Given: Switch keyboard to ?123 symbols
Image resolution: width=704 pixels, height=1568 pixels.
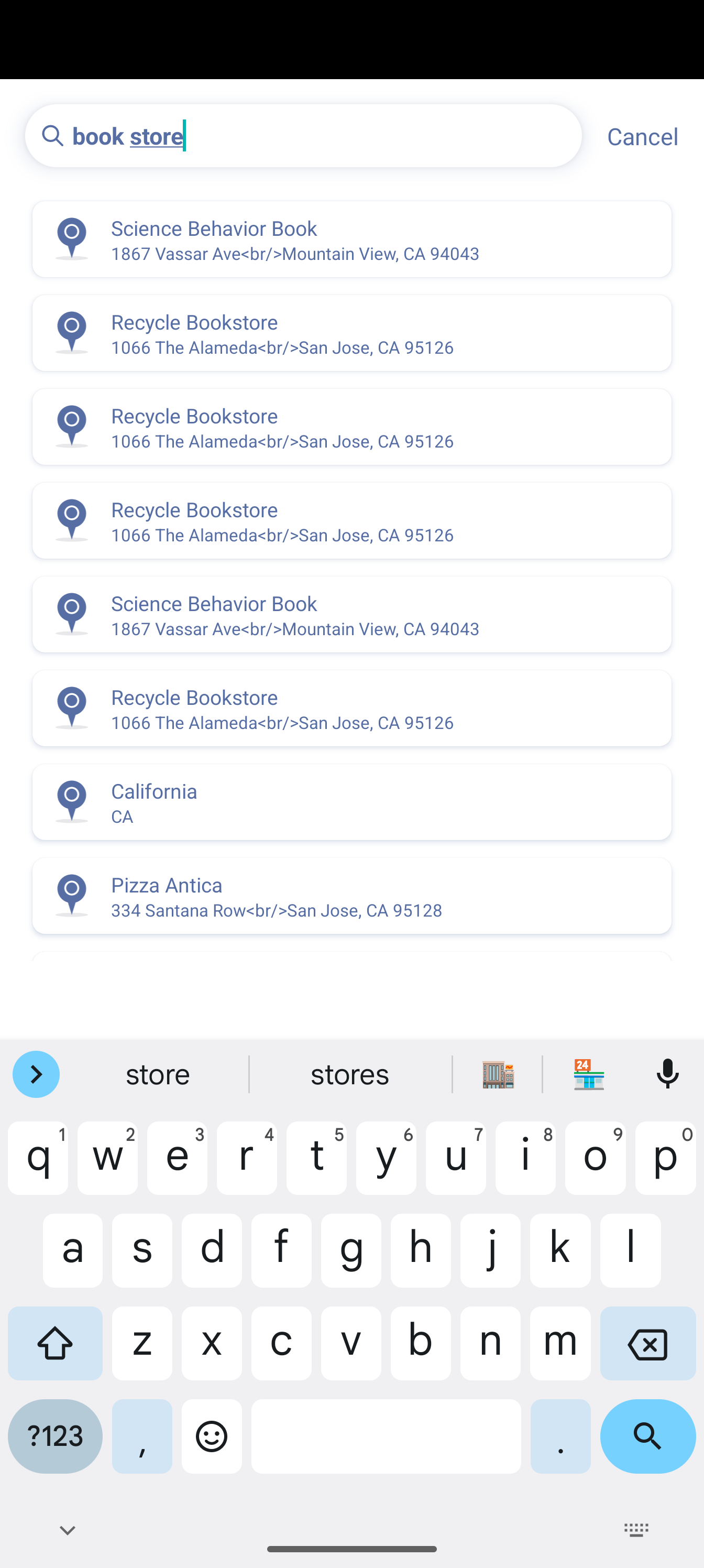Looking at the screenshot, I should click(56, 1436).
